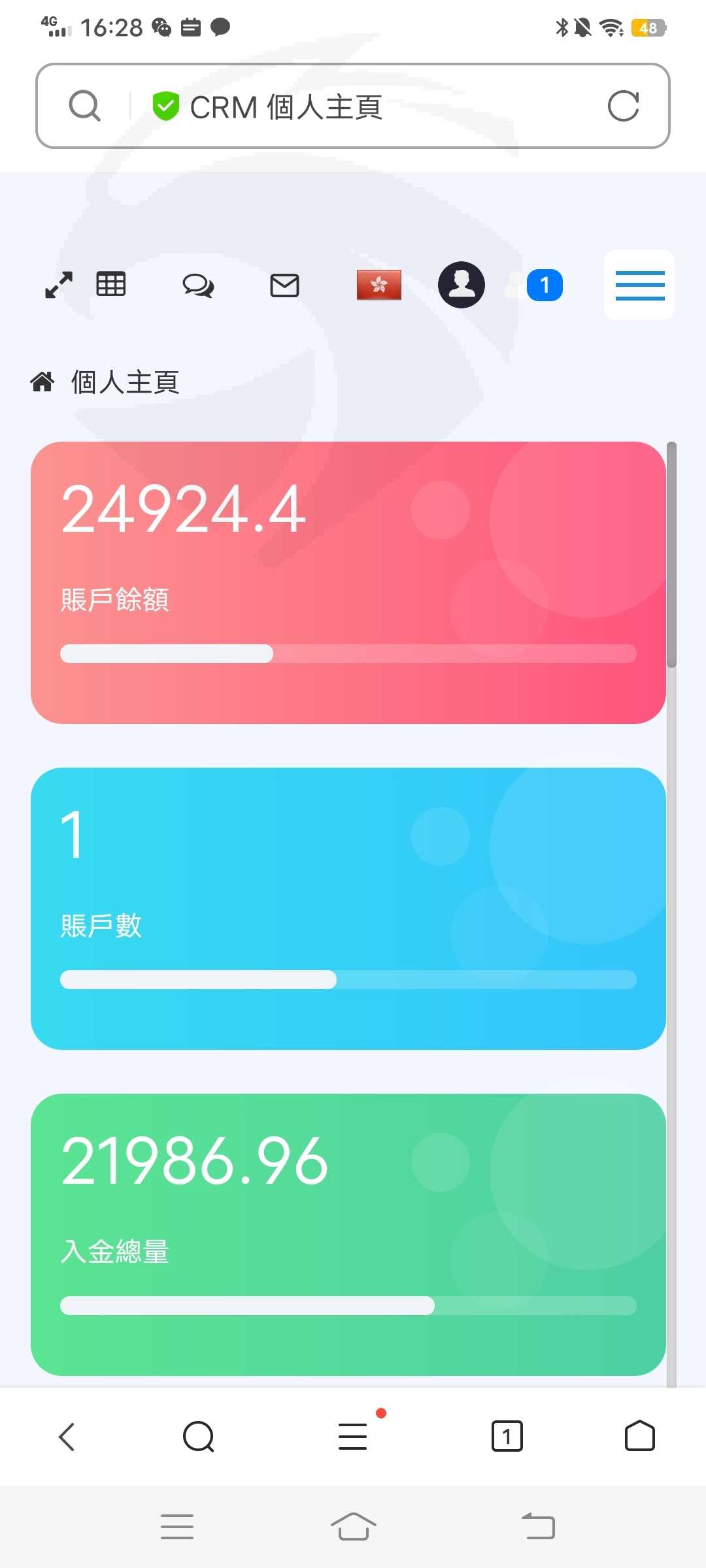Open the user profile avatar

click(x=462, y=285)
